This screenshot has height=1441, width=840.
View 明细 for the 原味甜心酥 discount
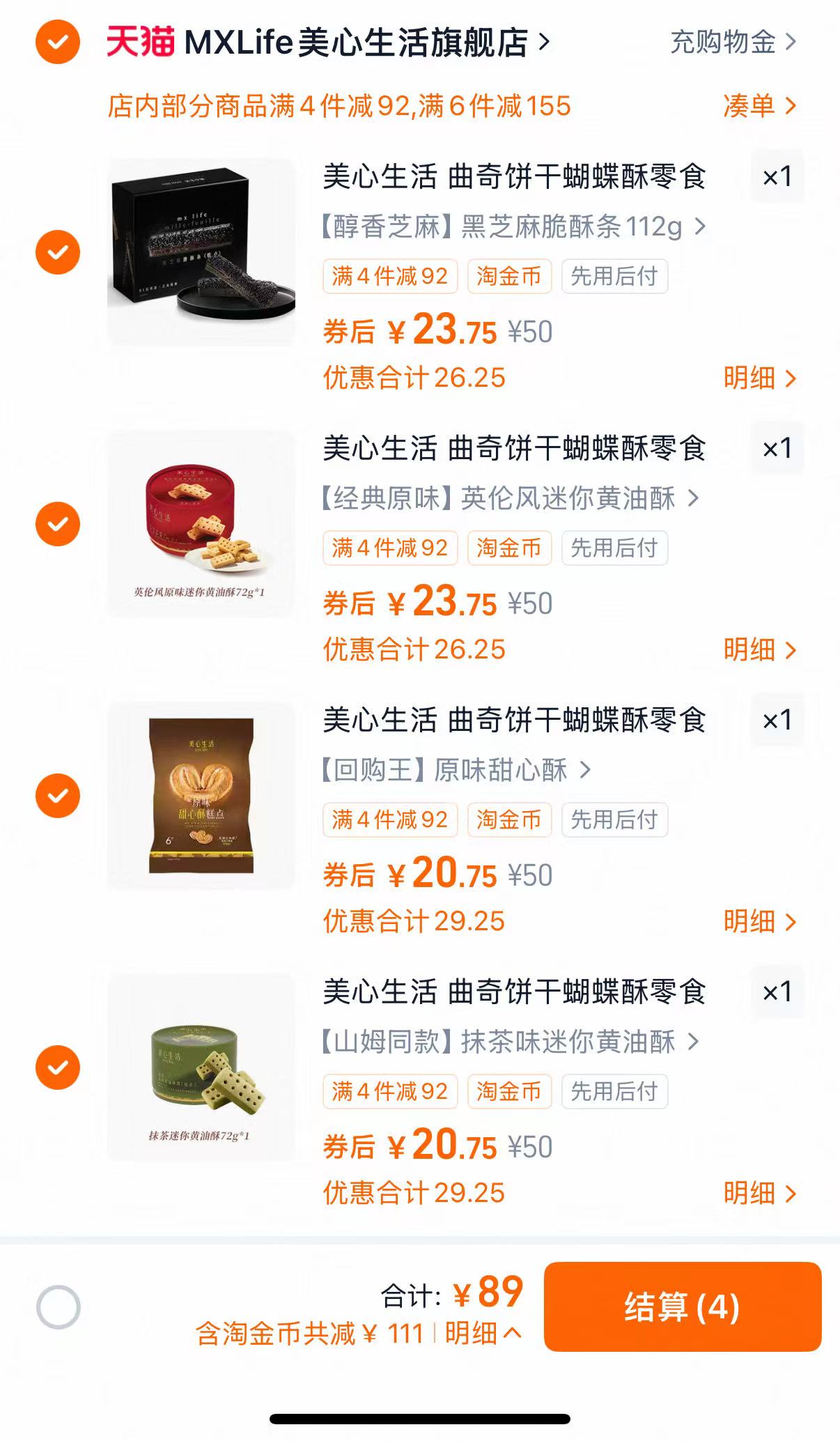(x=758, y=921)
